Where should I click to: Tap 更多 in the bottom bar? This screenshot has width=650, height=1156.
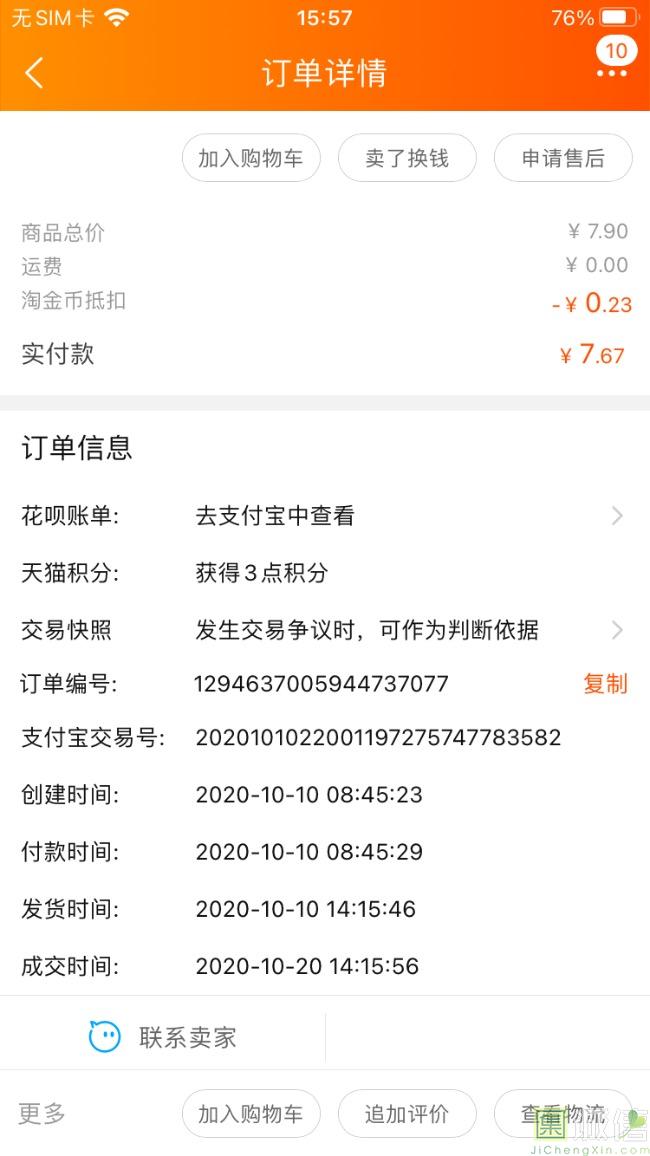[41, 1113]
